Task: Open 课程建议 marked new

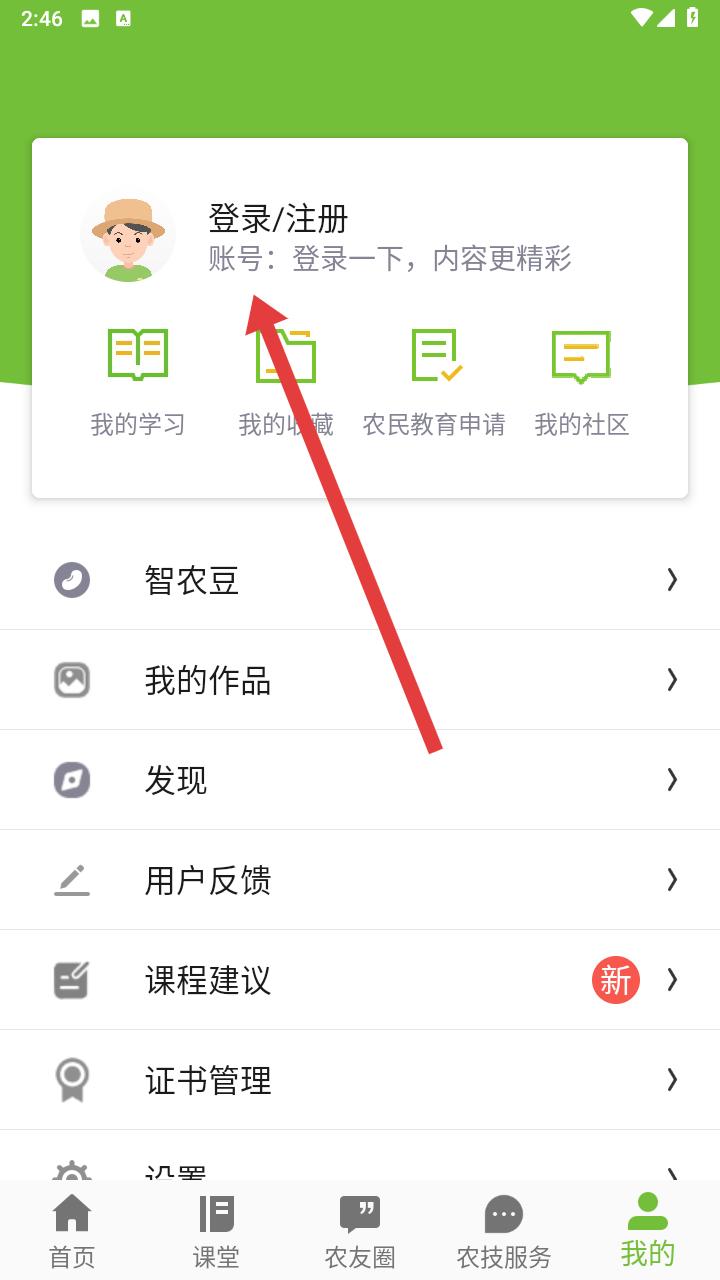Action: pyautogui.click(x=360, y=980)
